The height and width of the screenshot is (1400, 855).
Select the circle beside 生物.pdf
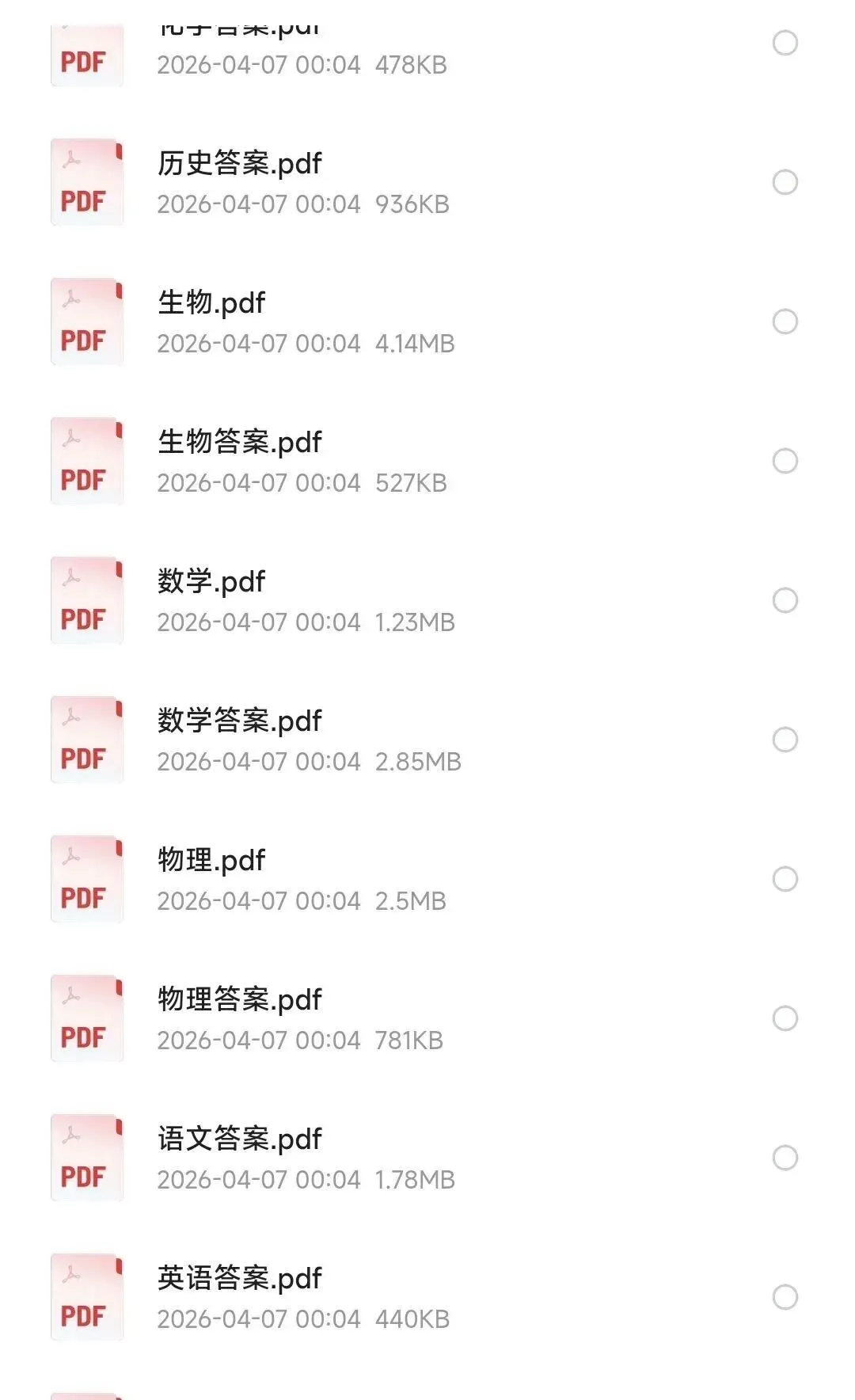click(785, 321)
